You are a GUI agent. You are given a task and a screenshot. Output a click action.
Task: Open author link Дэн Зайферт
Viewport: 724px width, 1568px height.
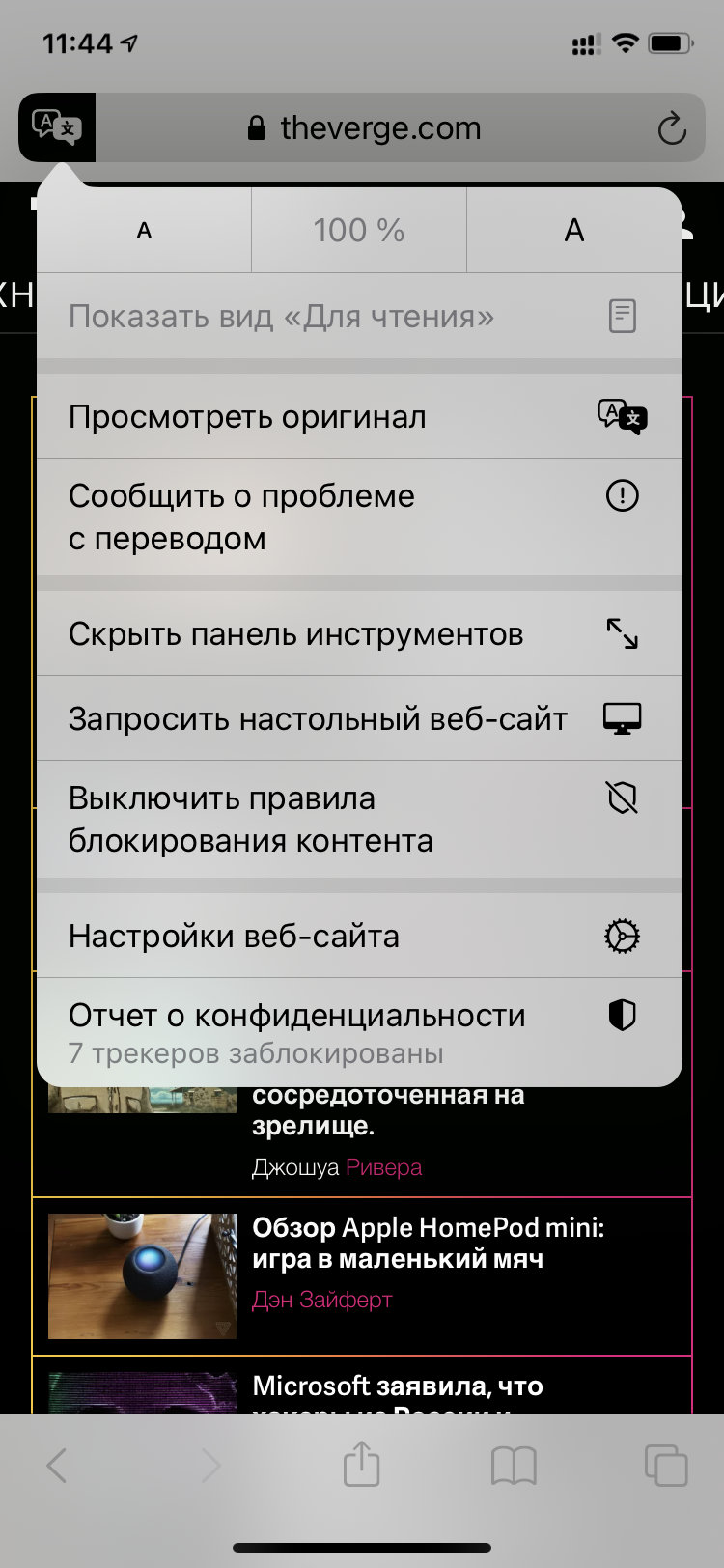321,1300
